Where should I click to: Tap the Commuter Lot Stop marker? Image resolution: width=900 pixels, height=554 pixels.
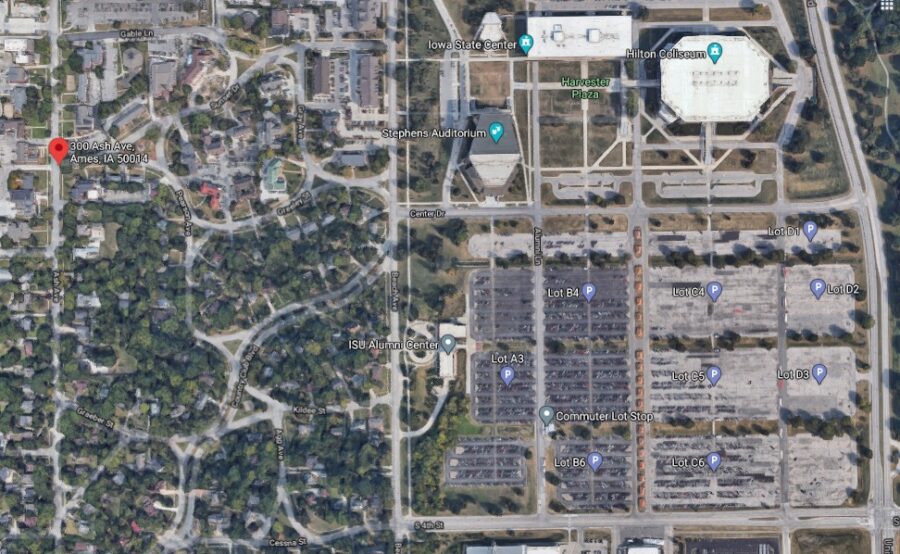(546, 414)
